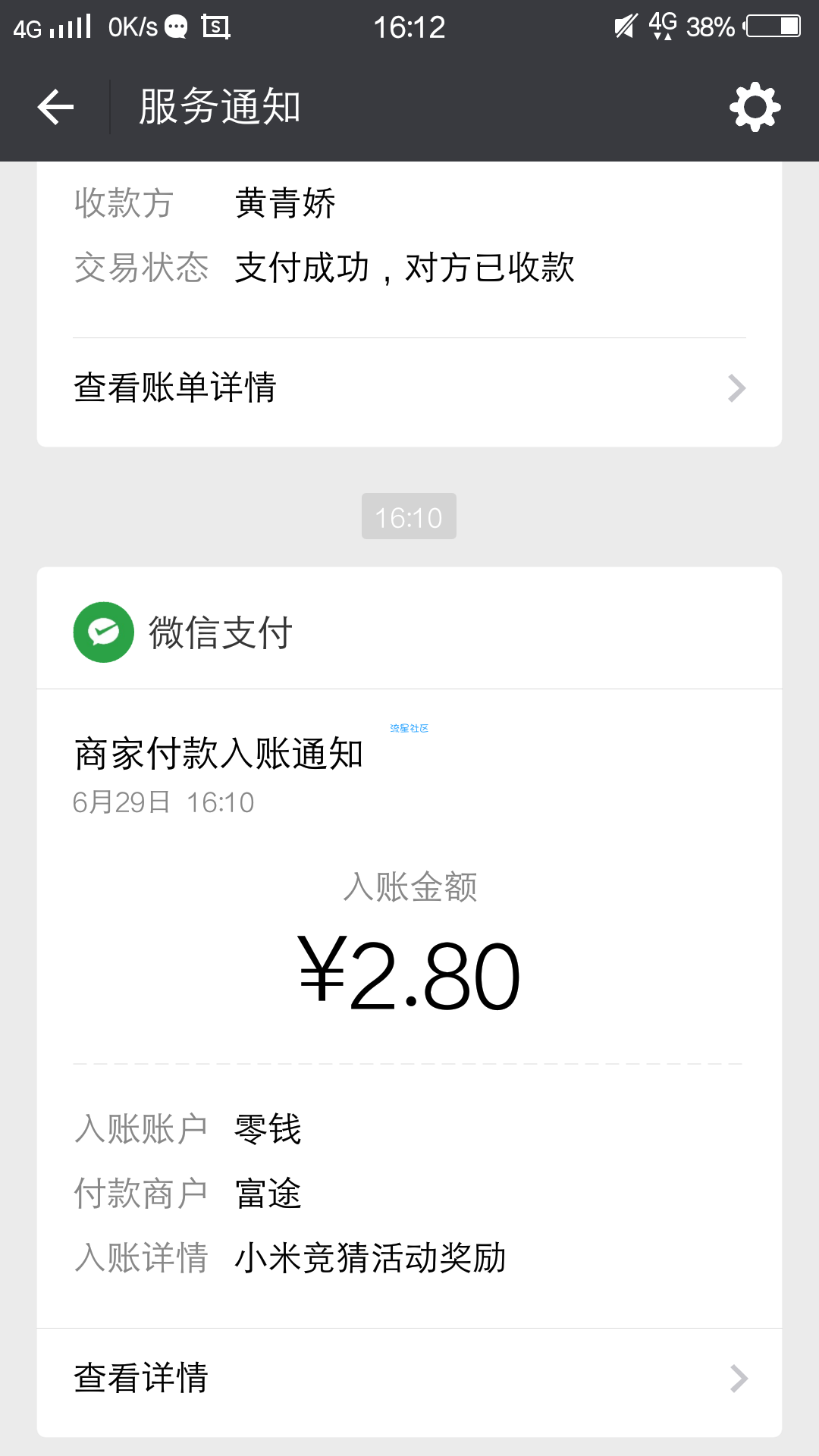Viewport: 819px width, 1456px height.
Task: Go back using the back arrow
Action: click(55, 107)
